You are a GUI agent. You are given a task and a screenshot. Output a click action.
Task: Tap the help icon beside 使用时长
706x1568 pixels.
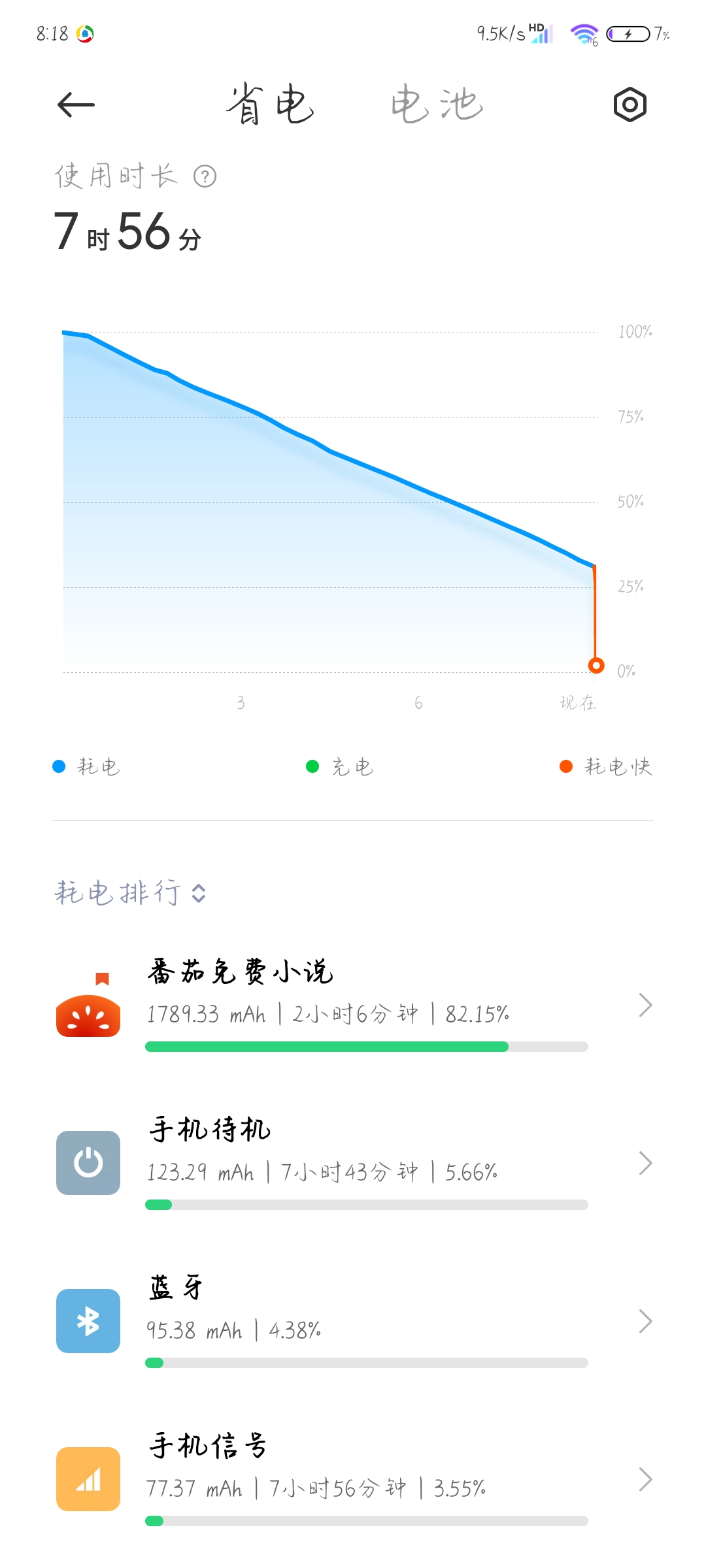(205, 176)
